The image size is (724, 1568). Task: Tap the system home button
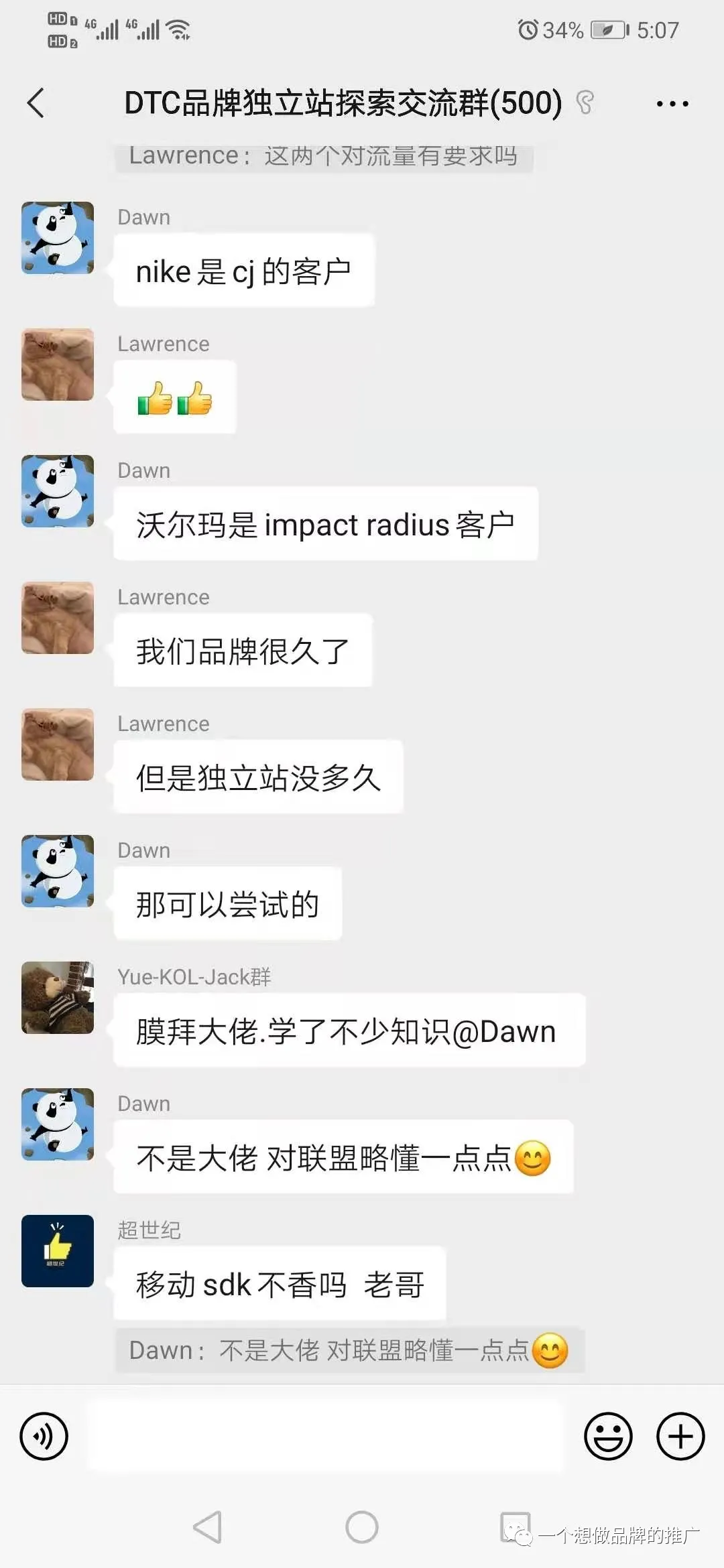tap(362, 1528)
